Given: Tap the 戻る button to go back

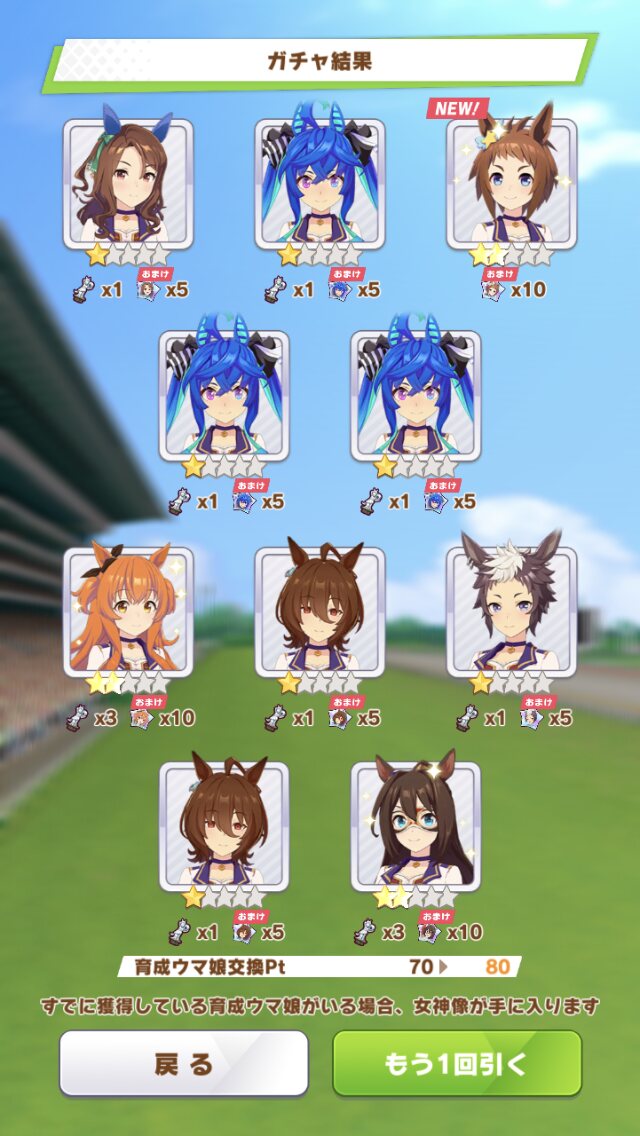Looking at the screenshot, I should [x=183, y=1063].
